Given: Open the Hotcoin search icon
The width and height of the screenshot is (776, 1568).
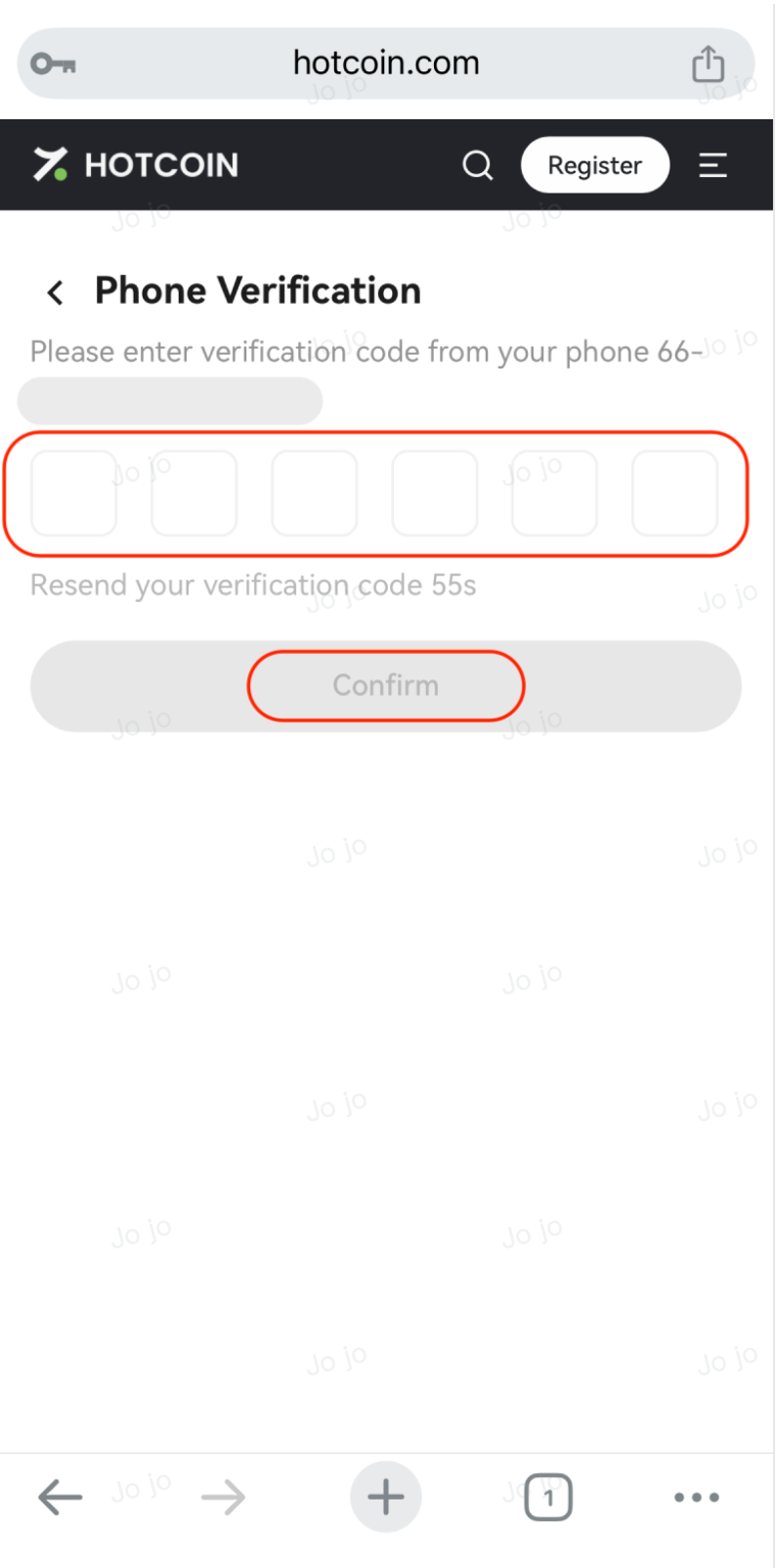Looking at the screenshot, I should point(477,165).
